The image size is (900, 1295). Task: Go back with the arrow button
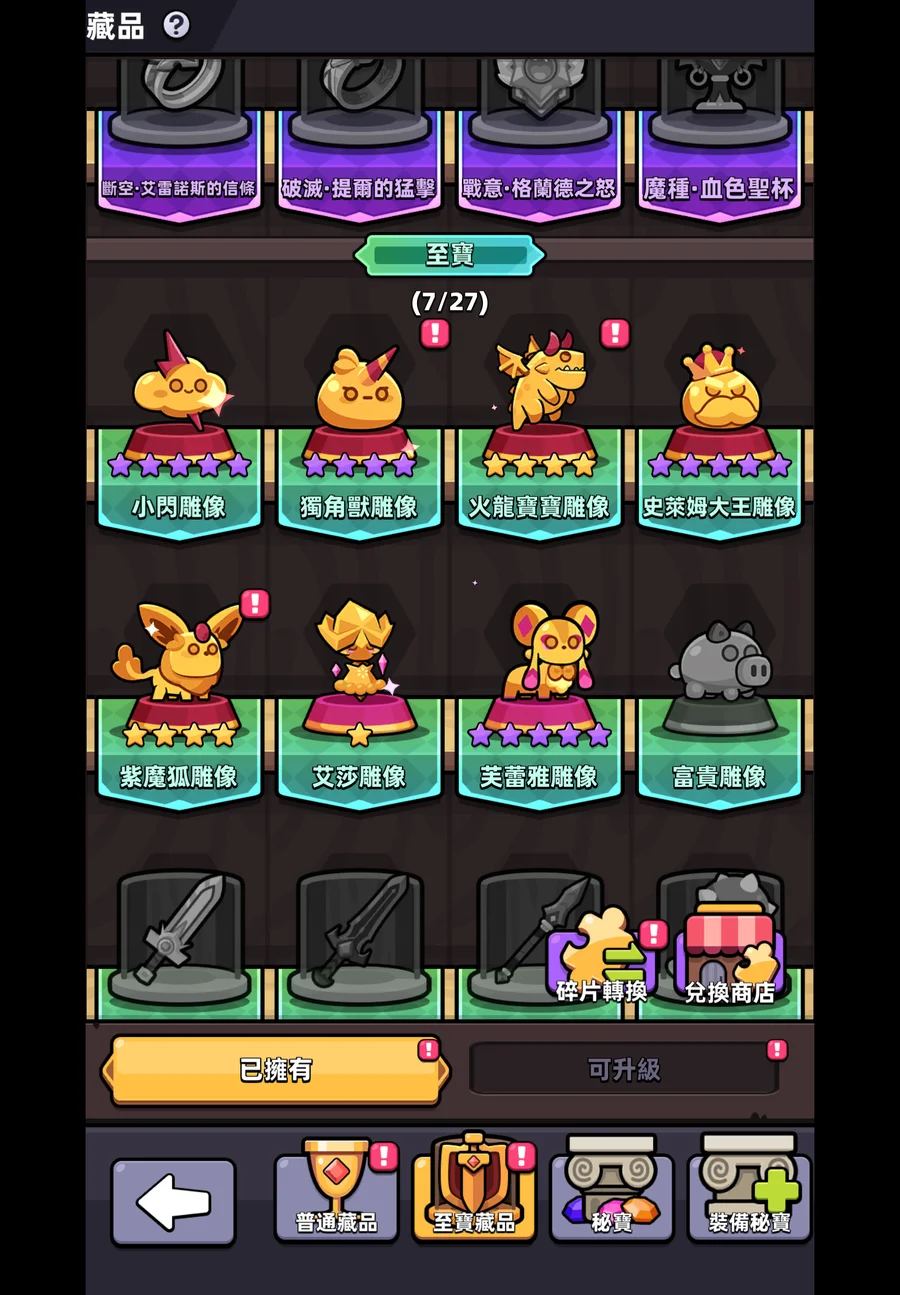(173, 1201)
